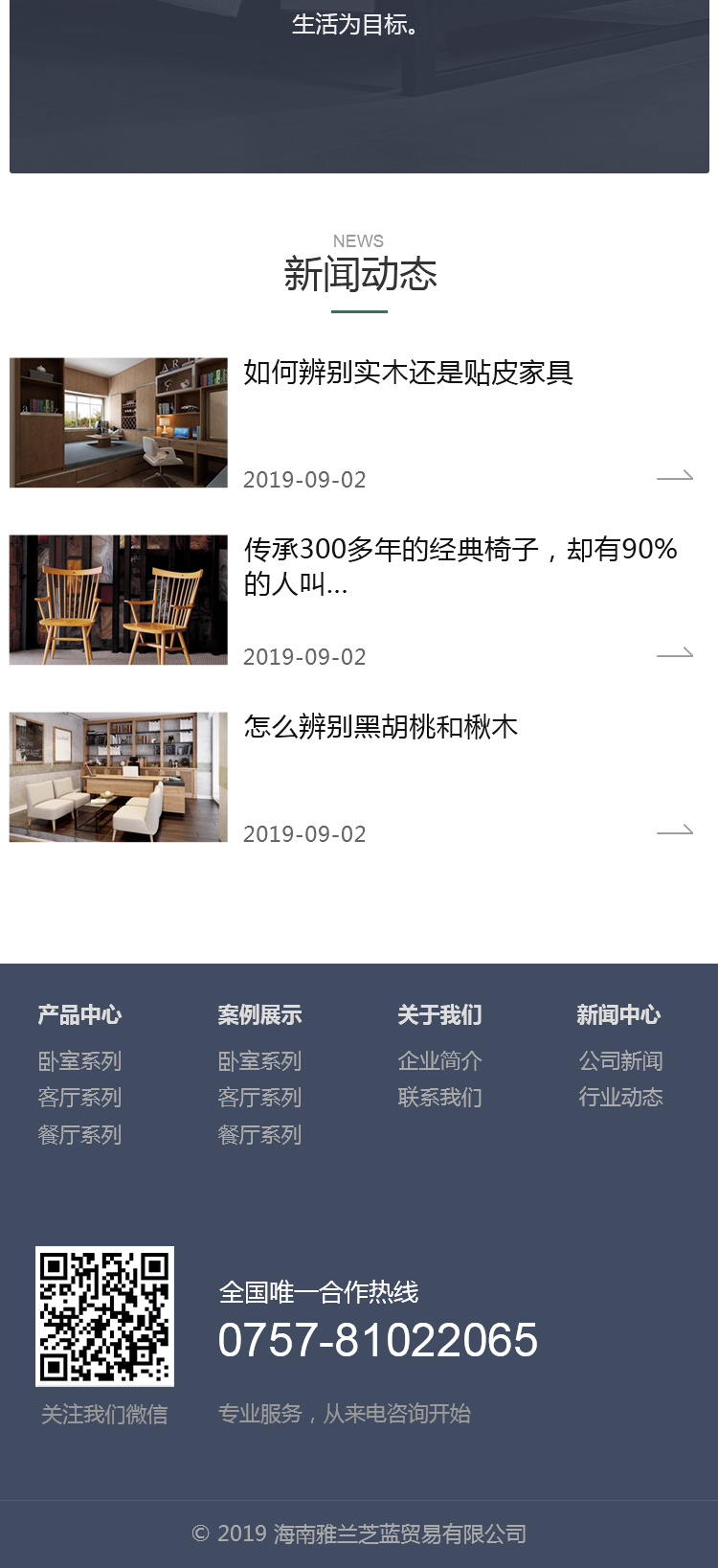Open the 新闻中心 footer heading

pos(618,1015)
